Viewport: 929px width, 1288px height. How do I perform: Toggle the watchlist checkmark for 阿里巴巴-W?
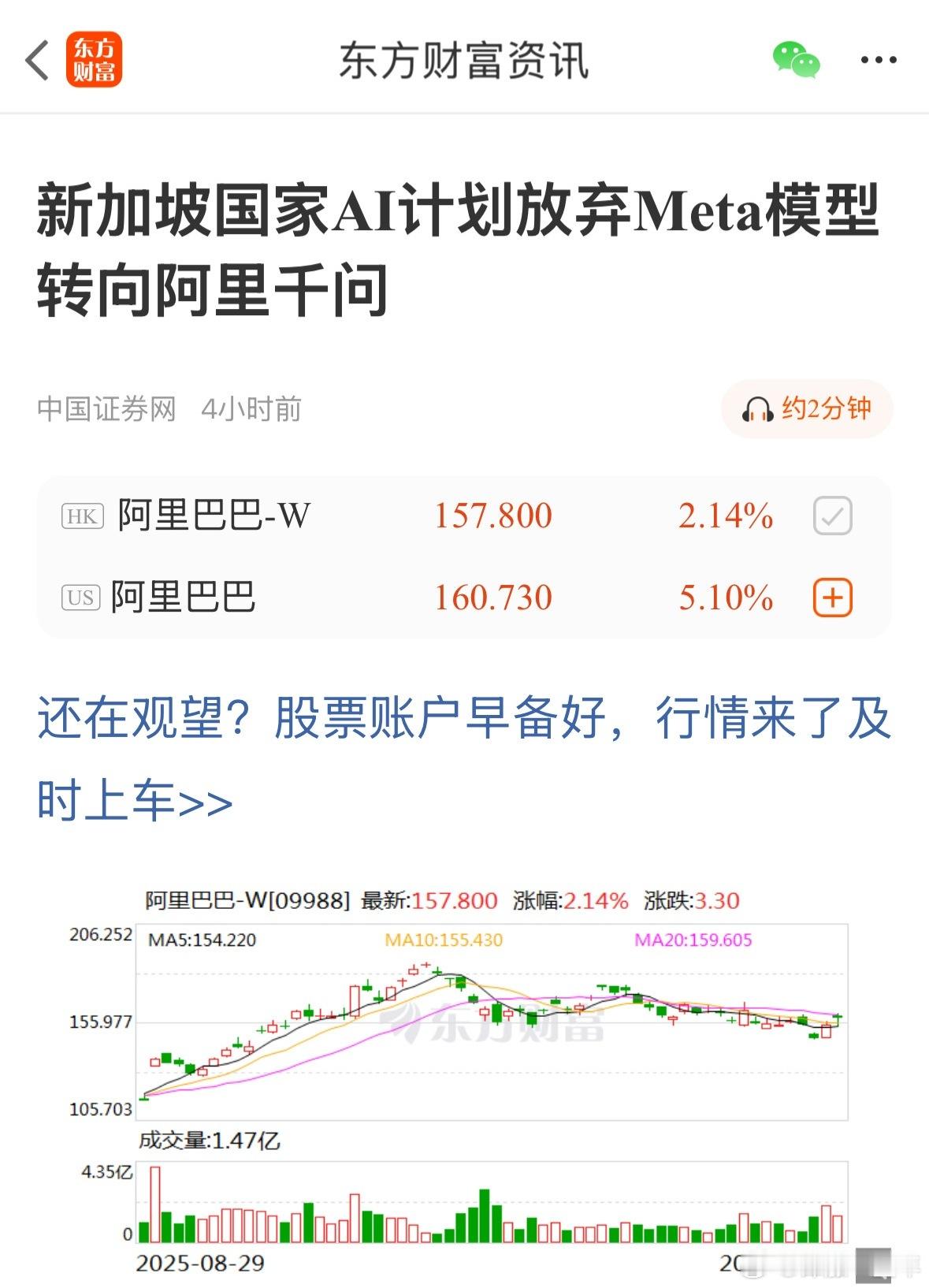[831, 516]
